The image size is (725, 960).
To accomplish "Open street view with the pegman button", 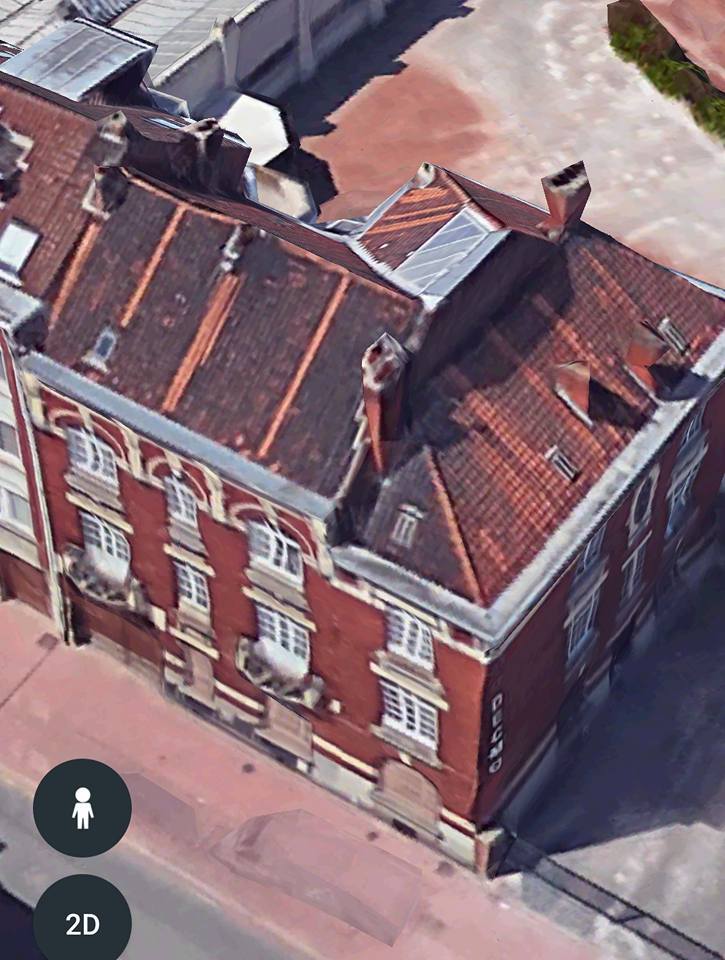I will [82, 807].
